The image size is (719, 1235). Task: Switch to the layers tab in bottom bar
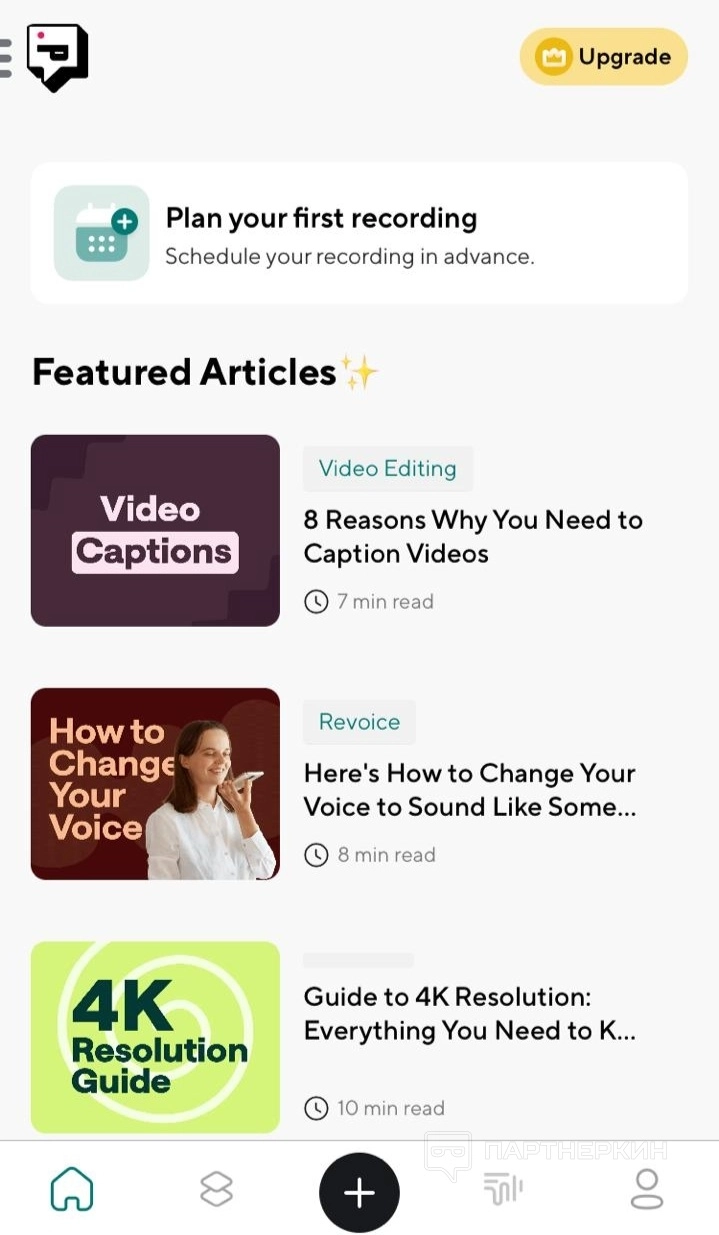pos(216,1189)
